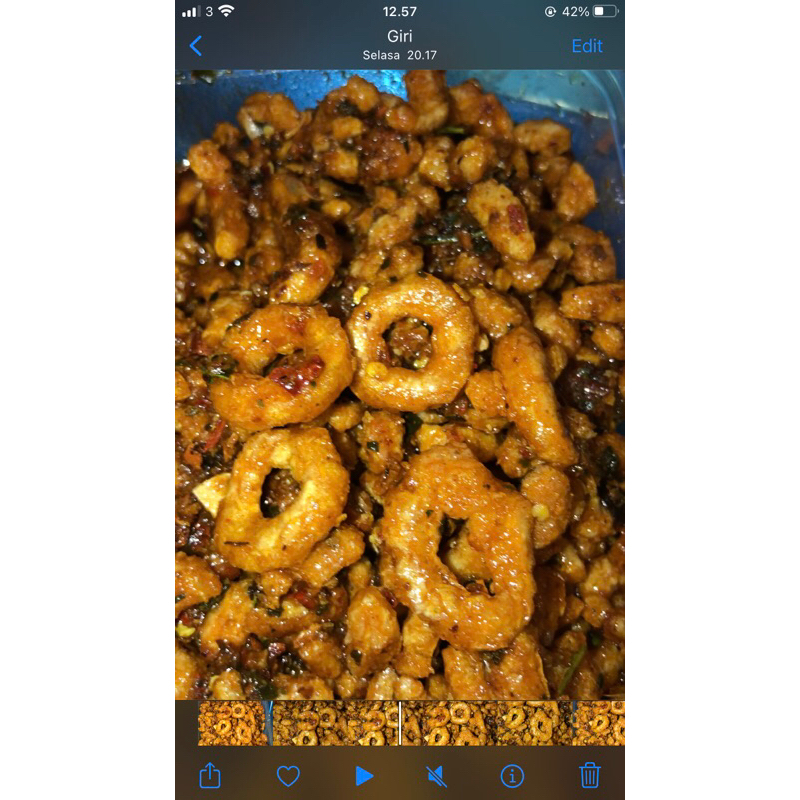Unmute the video sound

437,777
